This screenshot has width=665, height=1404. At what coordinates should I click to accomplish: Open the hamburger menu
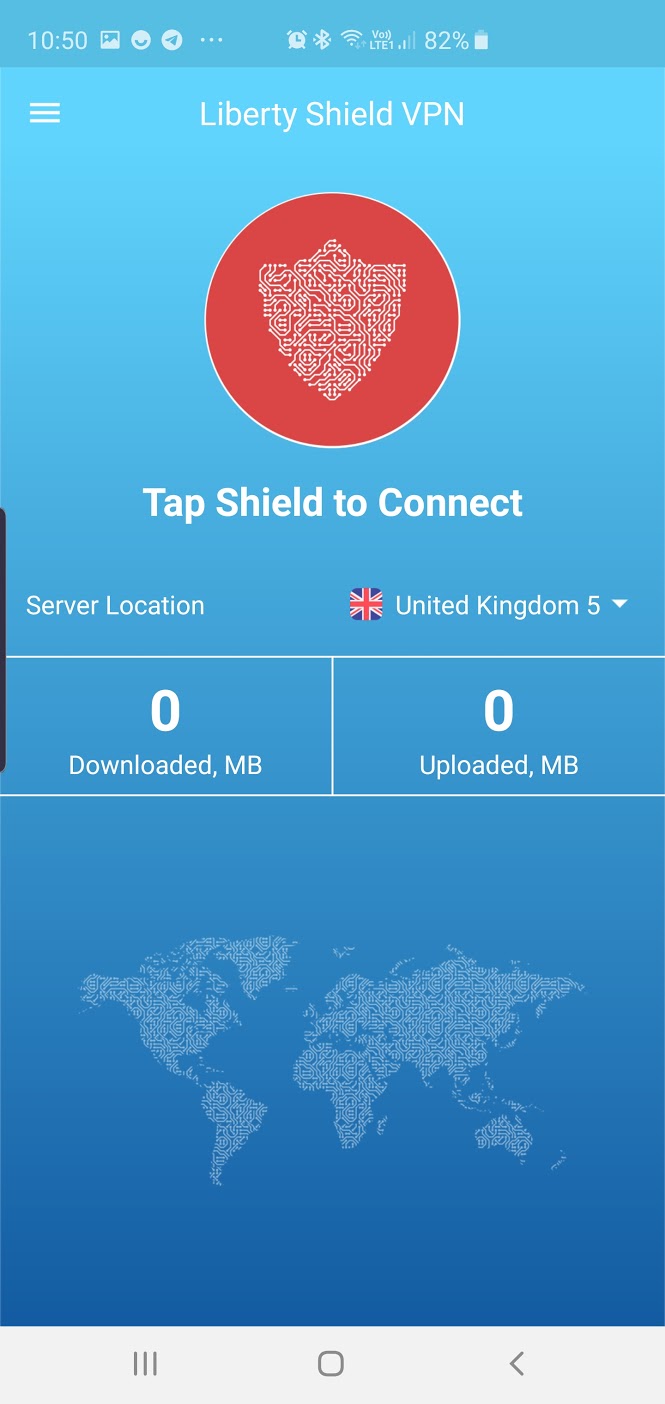(45, 114)
